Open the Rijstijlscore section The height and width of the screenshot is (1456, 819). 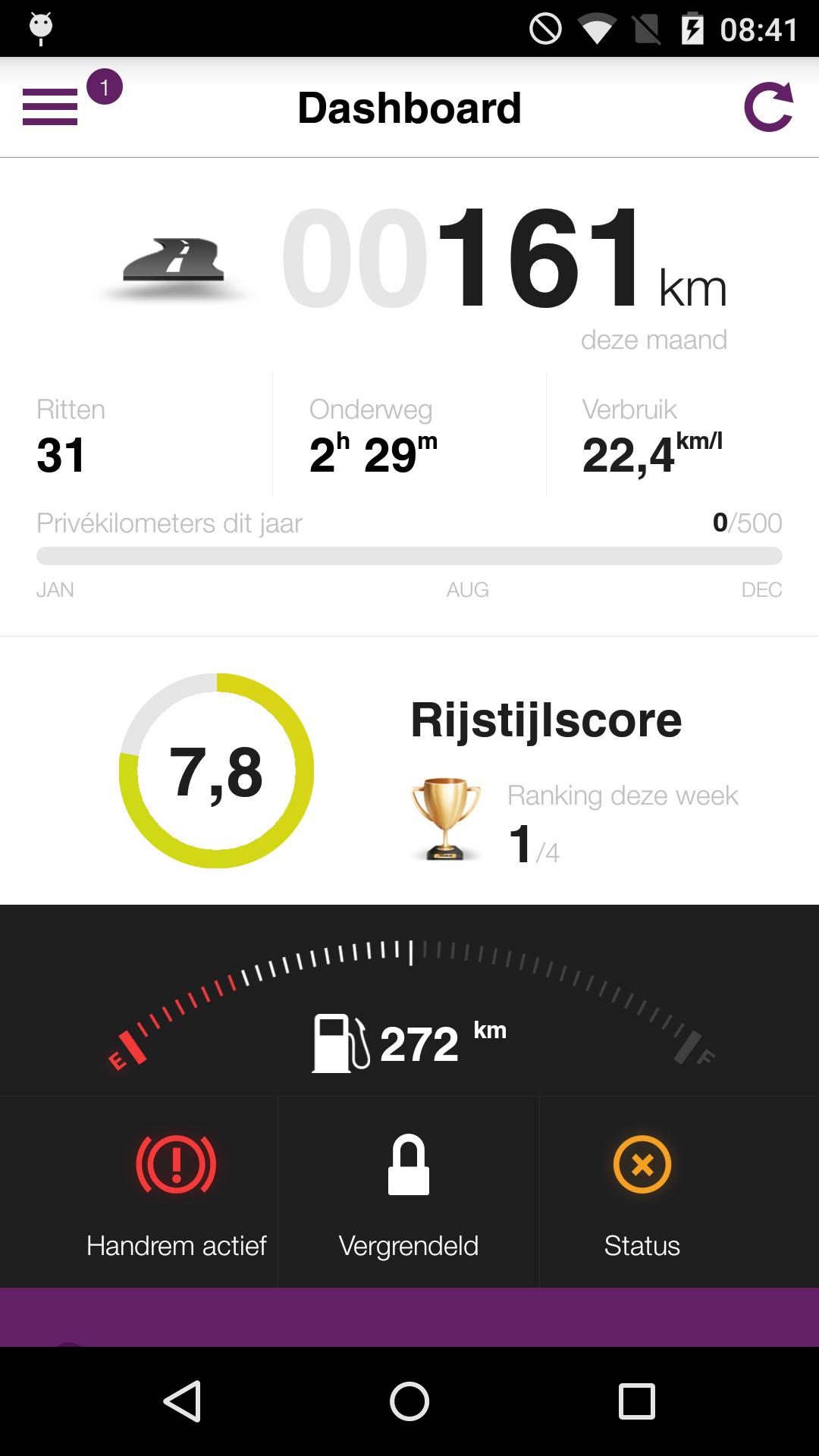546,720
